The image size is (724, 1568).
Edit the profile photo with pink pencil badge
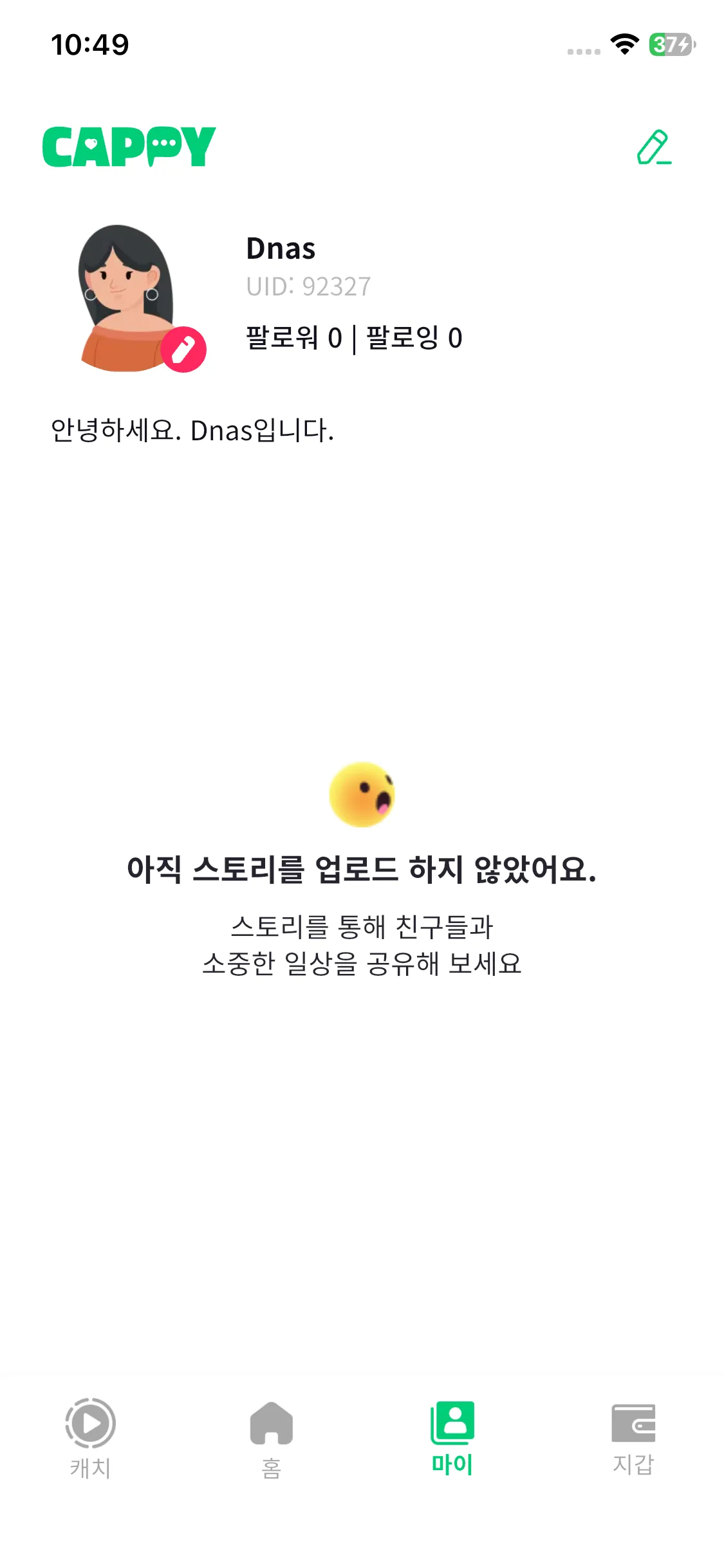point(183,350)
